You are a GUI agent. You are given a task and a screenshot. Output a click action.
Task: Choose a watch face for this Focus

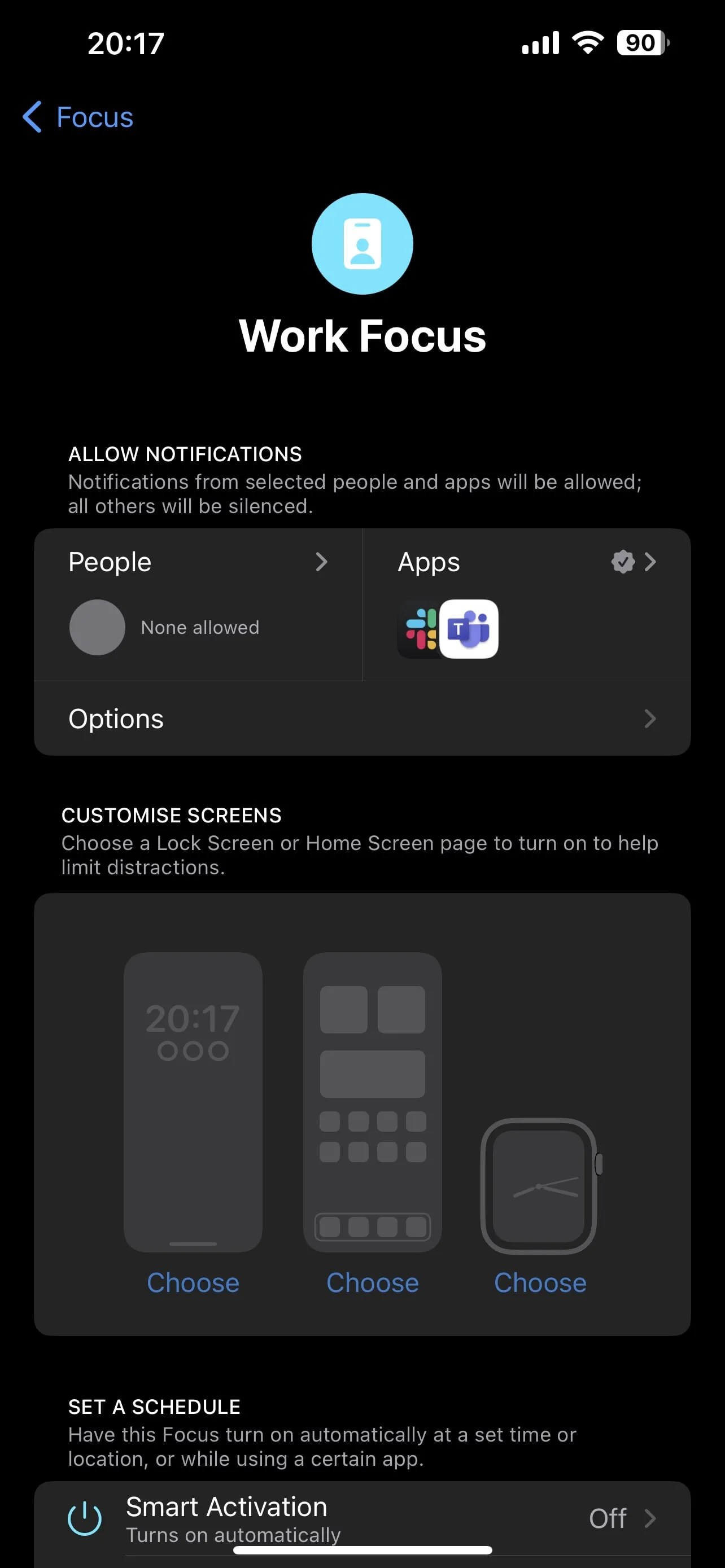click(x=540, y=1282)
